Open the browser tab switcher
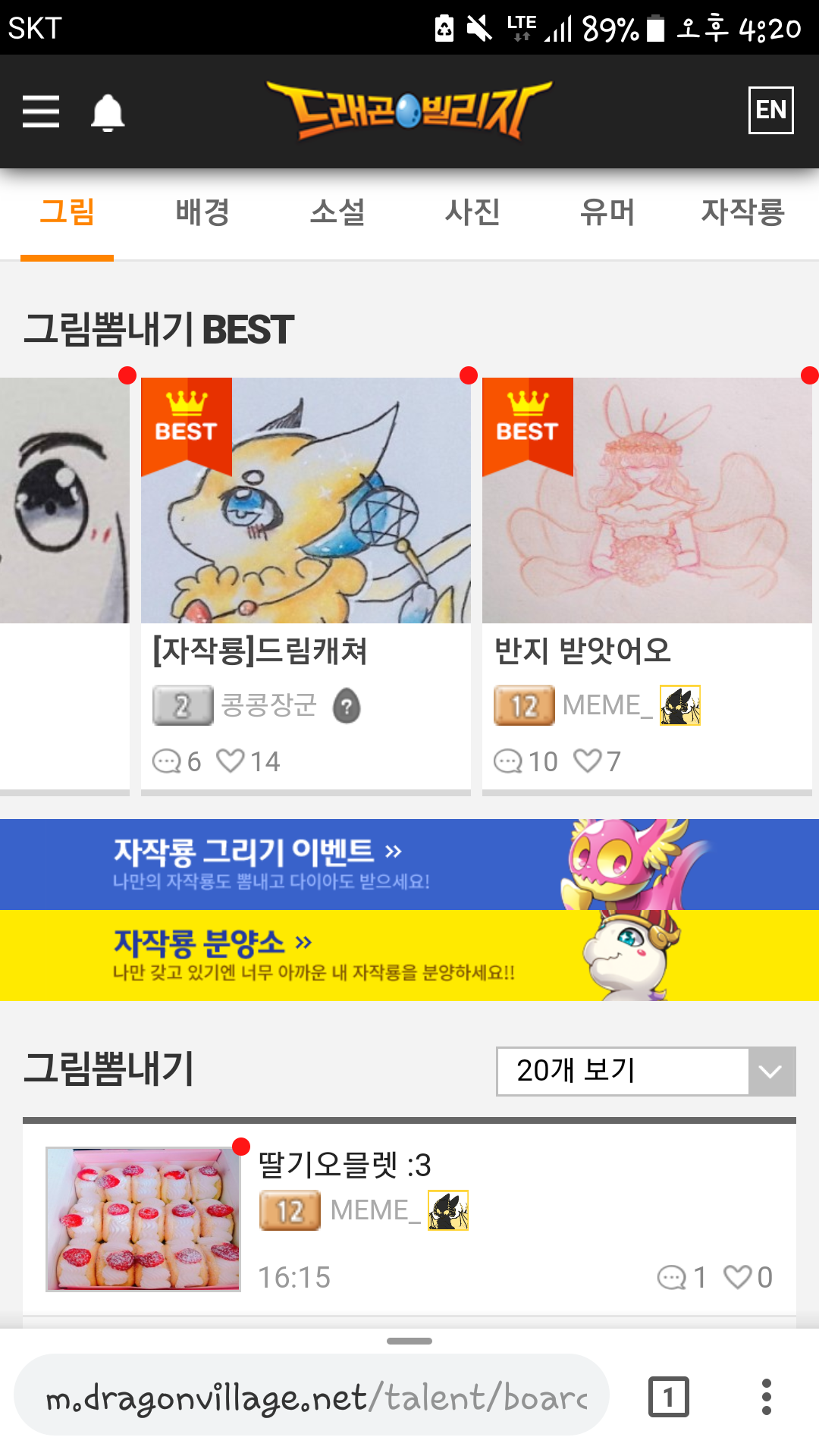 coord(668,1397)
